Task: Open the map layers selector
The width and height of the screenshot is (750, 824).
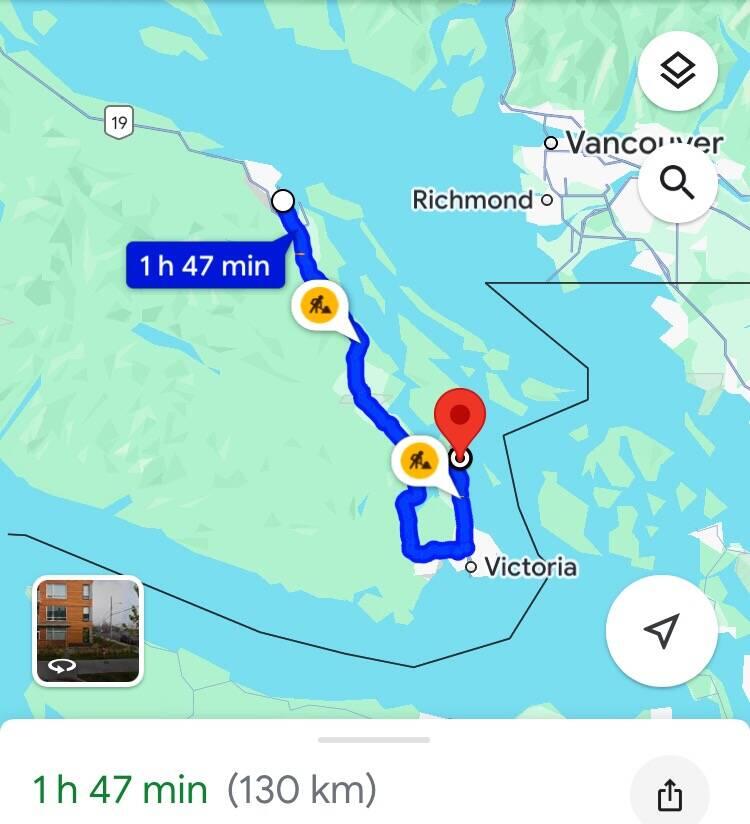Action: point(677,71)
